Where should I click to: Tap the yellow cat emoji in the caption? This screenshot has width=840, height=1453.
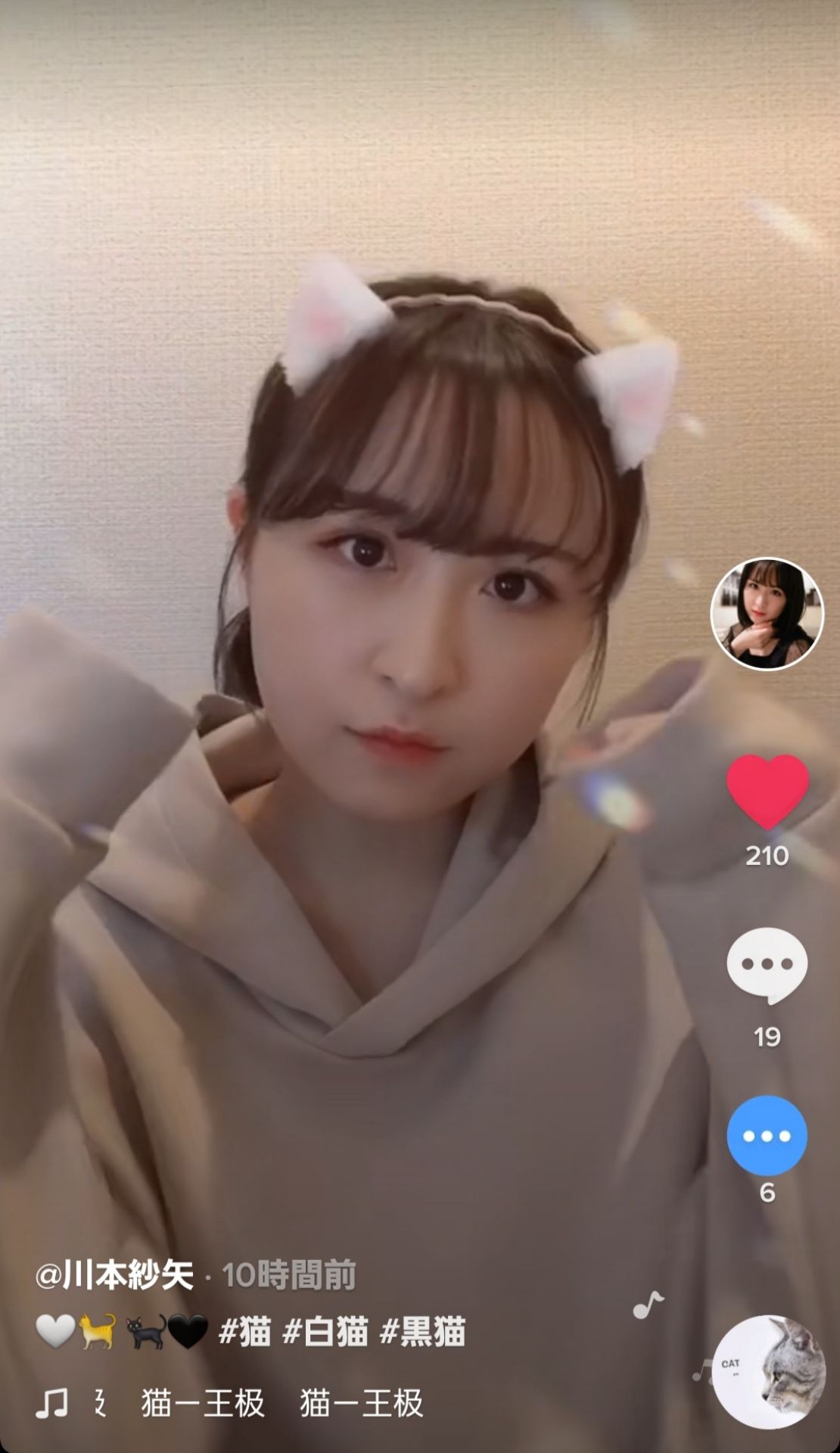coord(96,1330)
